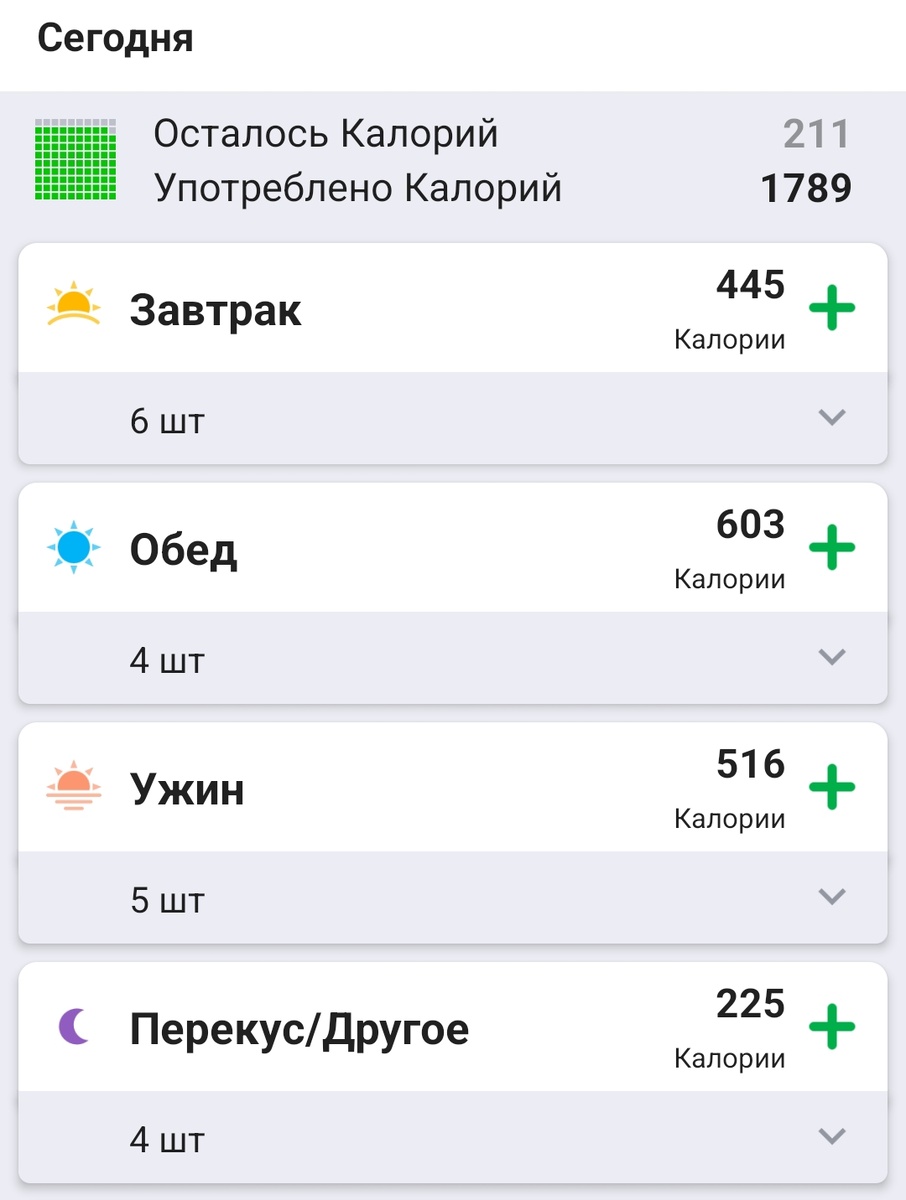Expand the Ужин 5 шт list
This screenshot has width=906, height=1200.
832,896
